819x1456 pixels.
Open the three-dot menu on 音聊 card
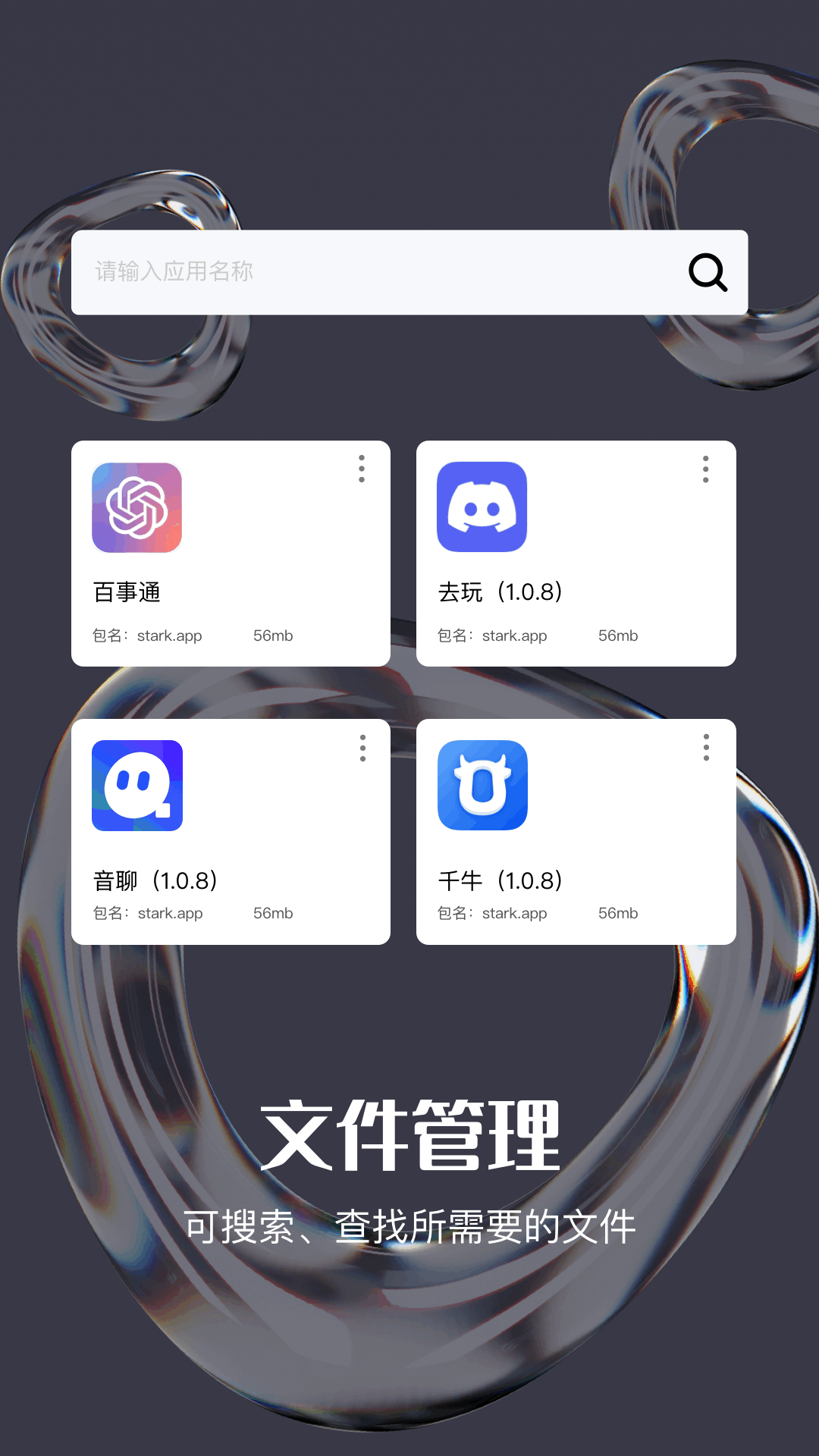click(362, 748)
